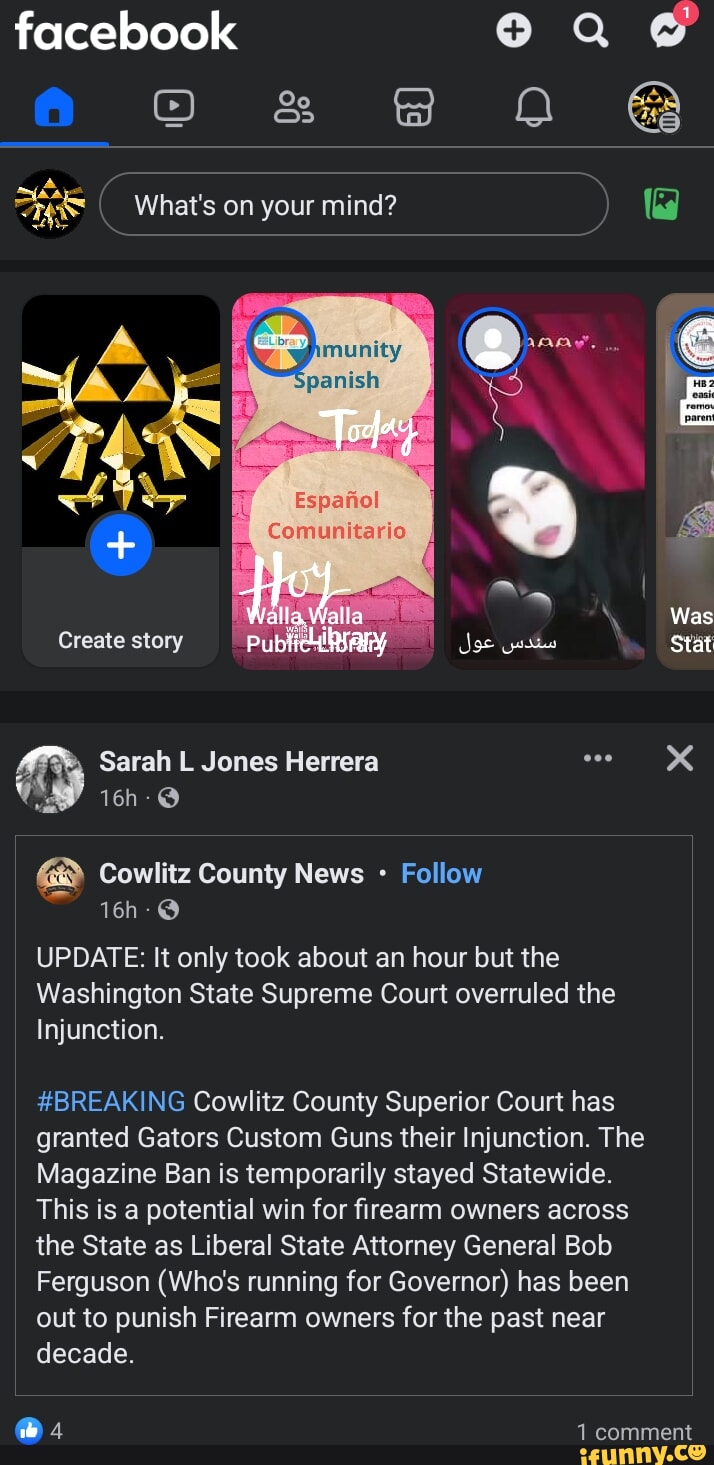Open Facebook search

pyautogui.click(x=590, y=32)
